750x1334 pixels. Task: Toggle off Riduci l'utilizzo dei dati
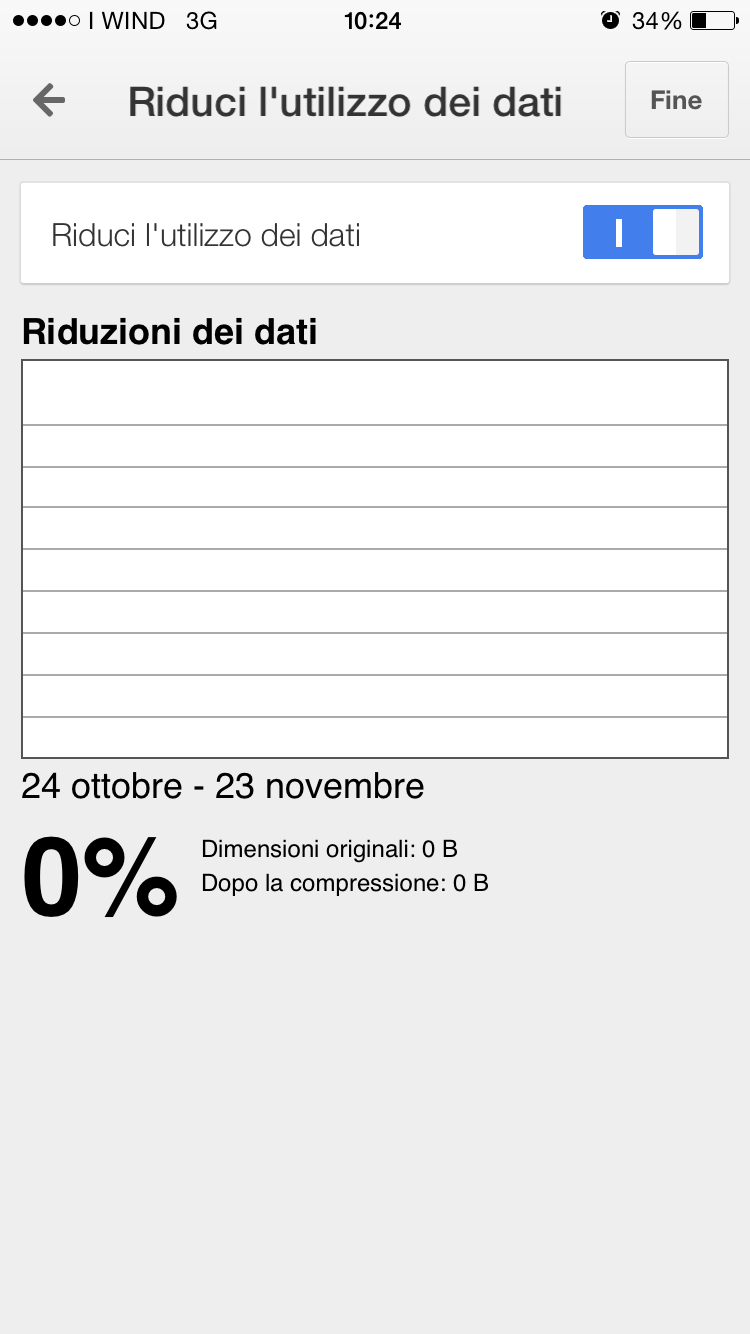tap(642, 232)
